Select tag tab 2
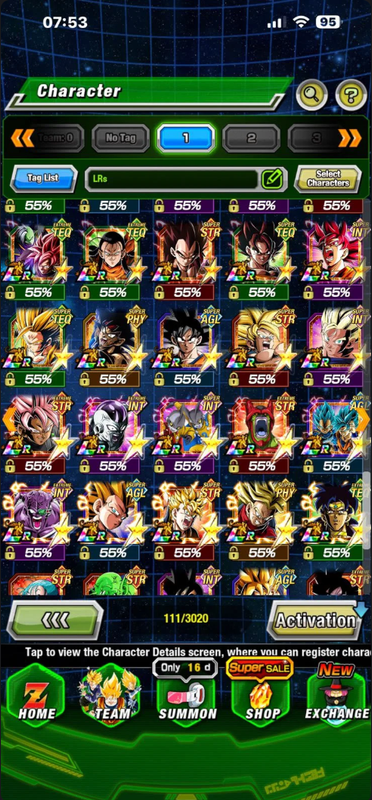 [251, 138]
